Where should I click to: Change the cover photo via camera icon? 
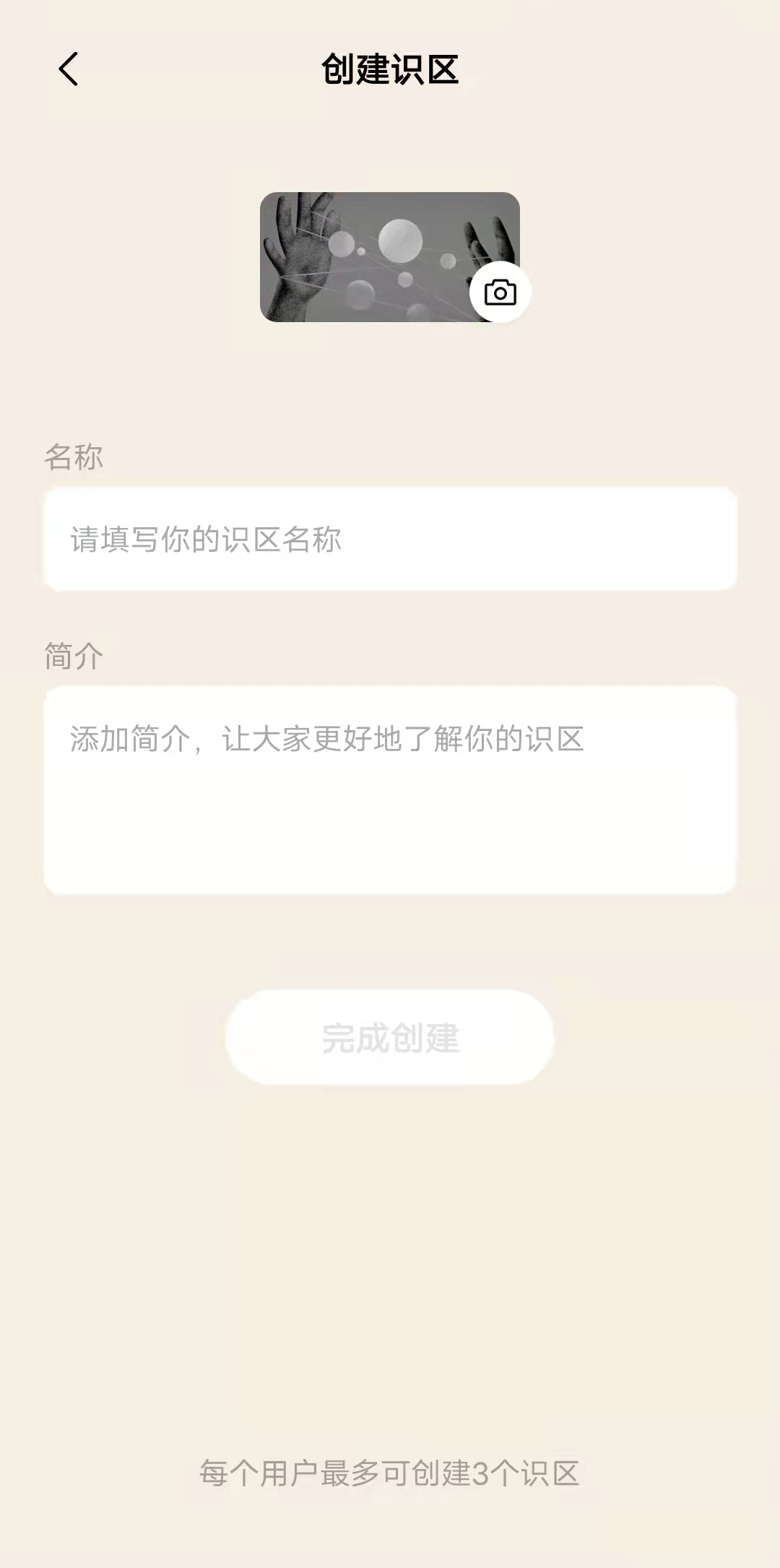[x=500, y=293]
